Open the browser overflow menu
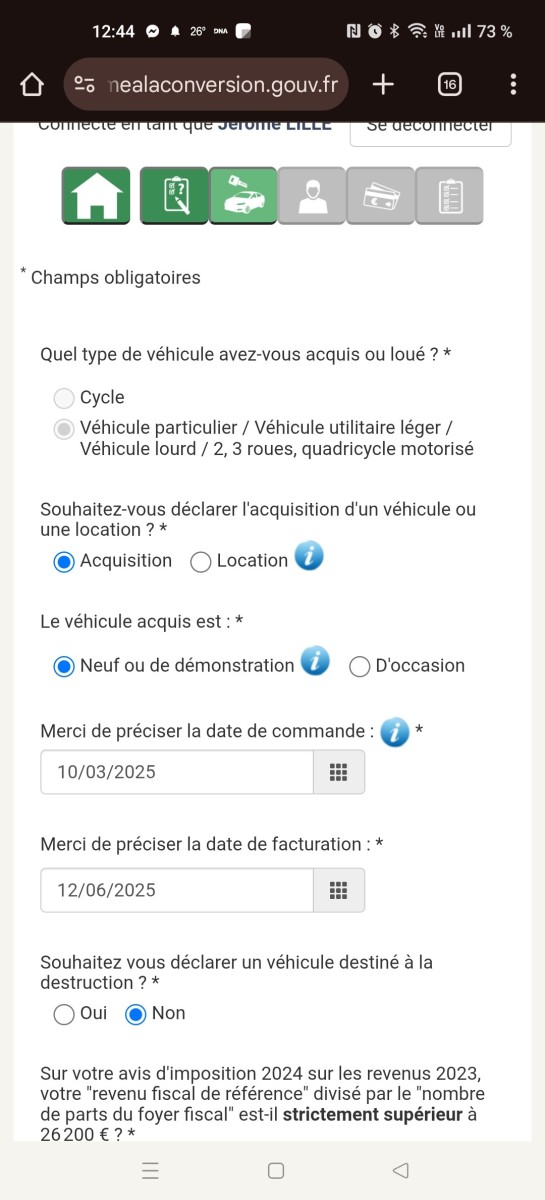 point(513,85)
